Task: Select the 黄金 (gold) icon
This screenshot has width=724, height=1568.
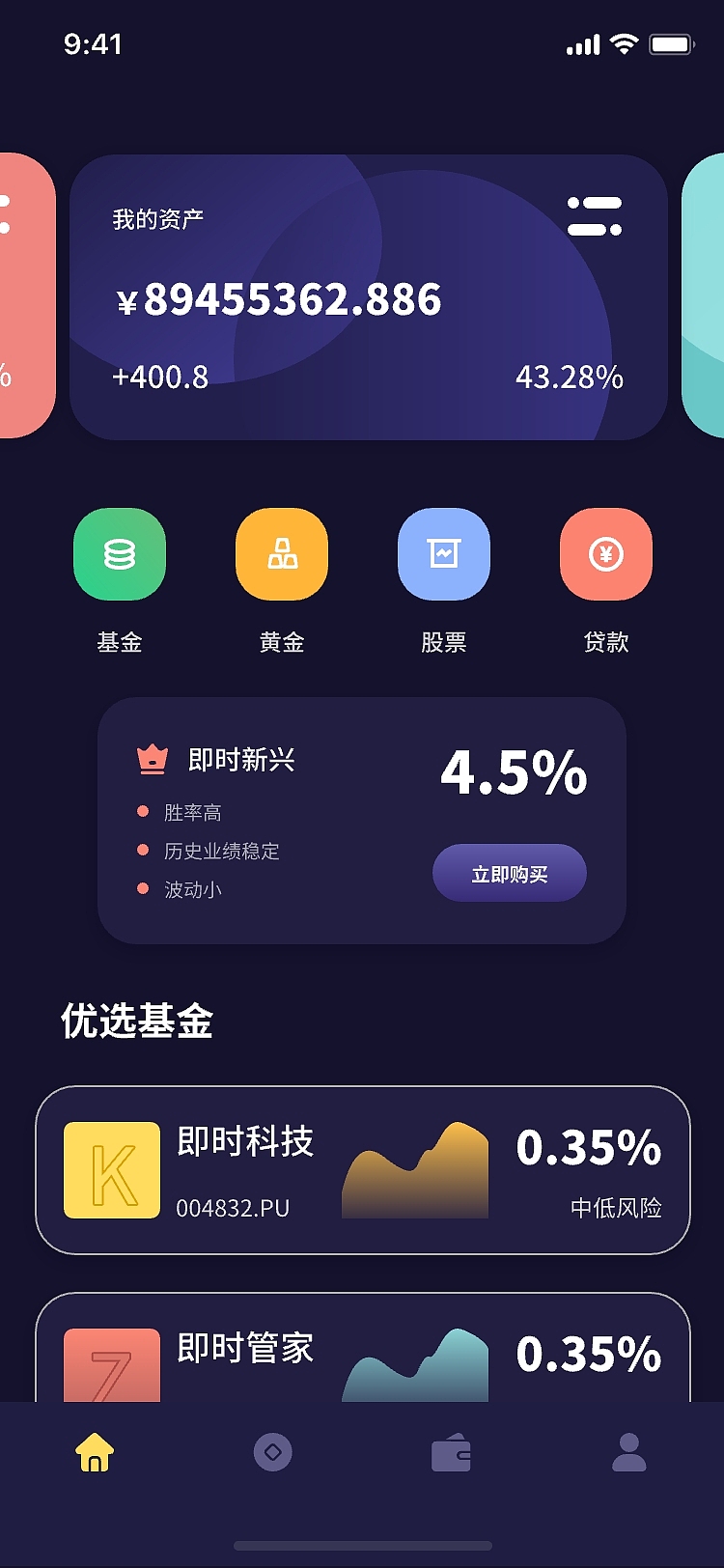Action: coord(281,554)
